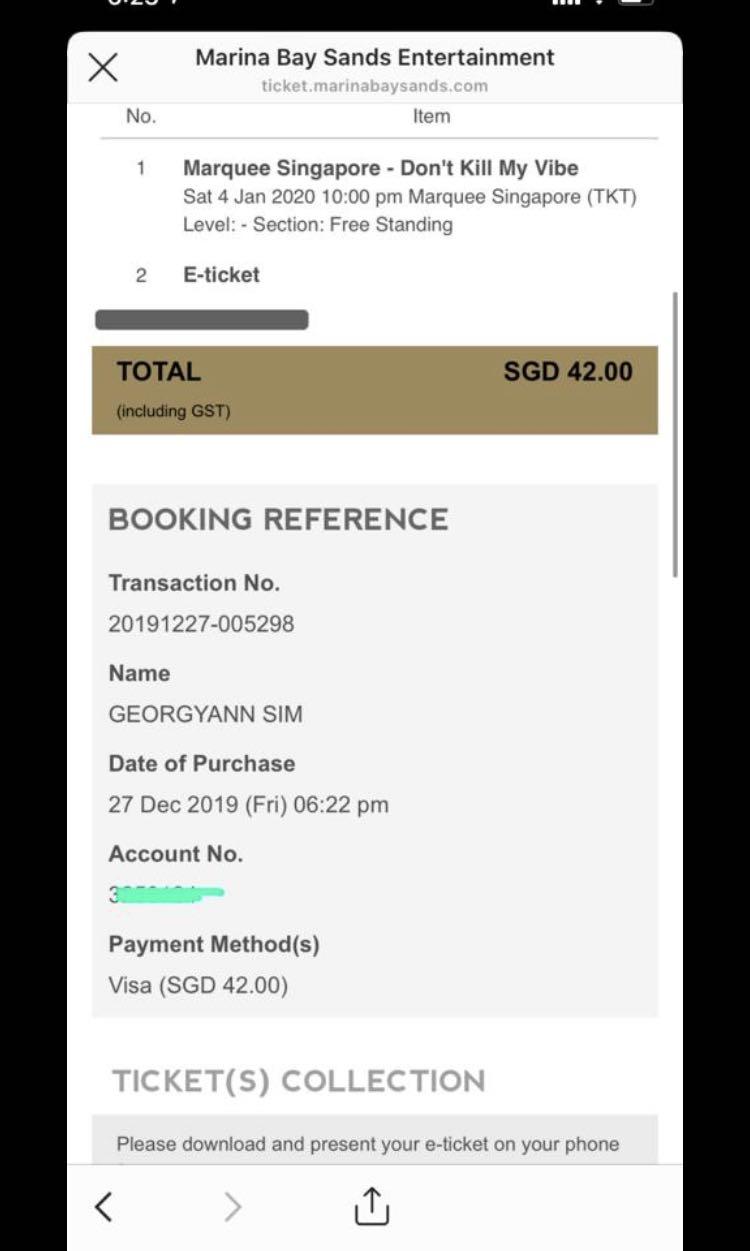Select the X button beside the page title

tap(103, 68)
